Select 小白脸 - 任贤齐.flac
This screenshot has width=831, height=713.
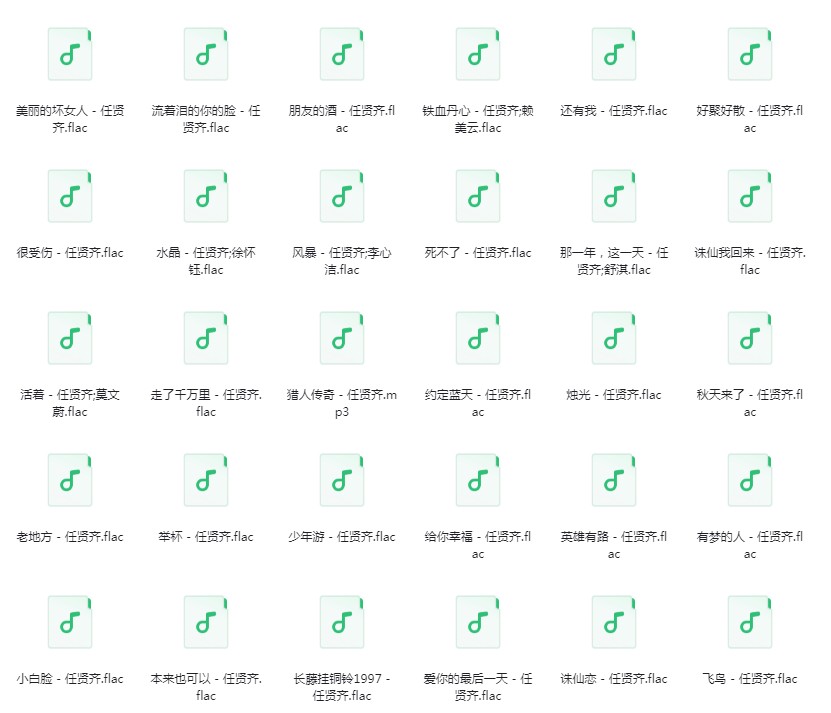(x=70, y=623)
